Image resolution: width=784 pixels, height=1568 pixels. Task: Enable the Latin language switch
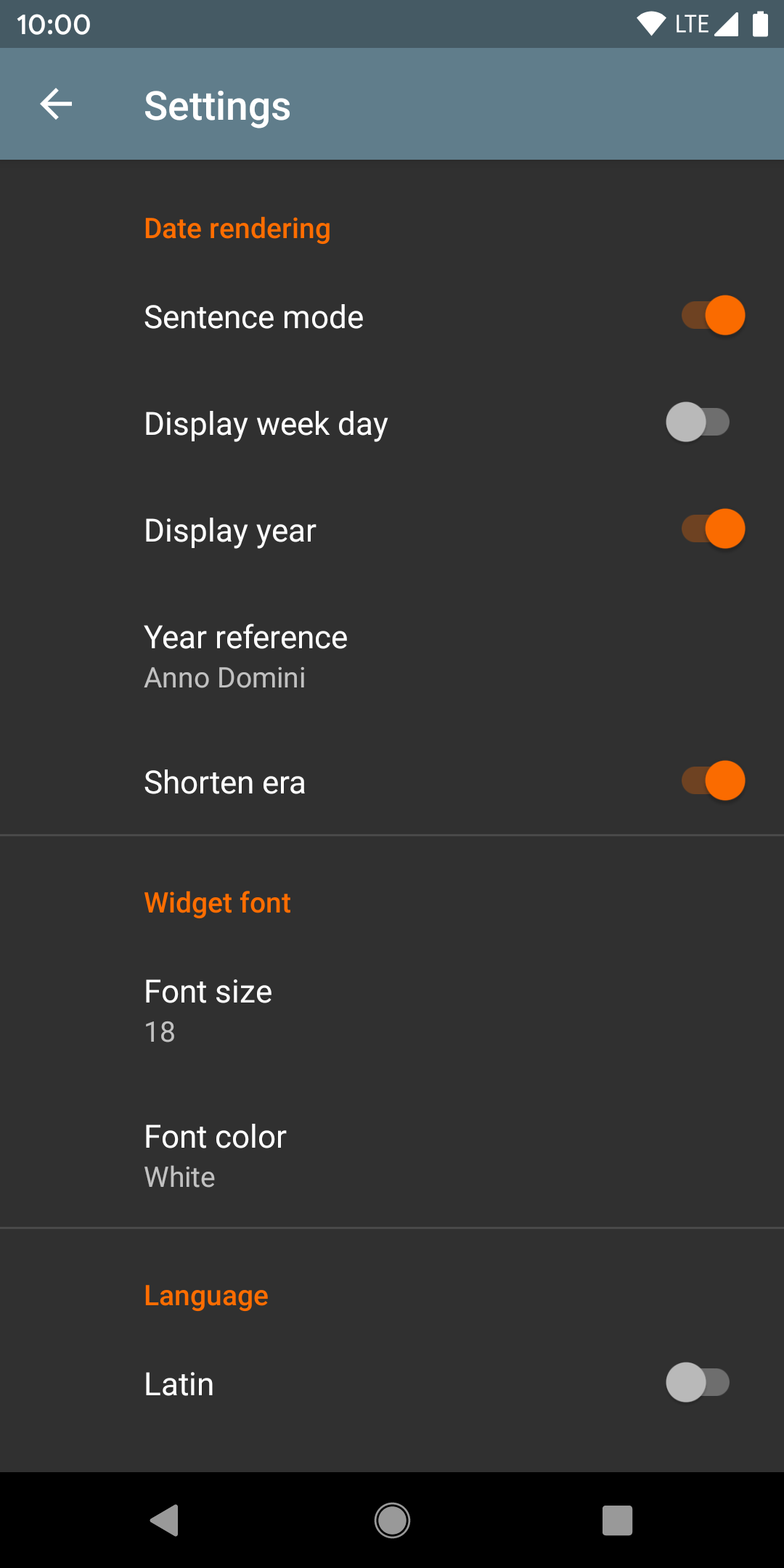[x=698, y=1382]
